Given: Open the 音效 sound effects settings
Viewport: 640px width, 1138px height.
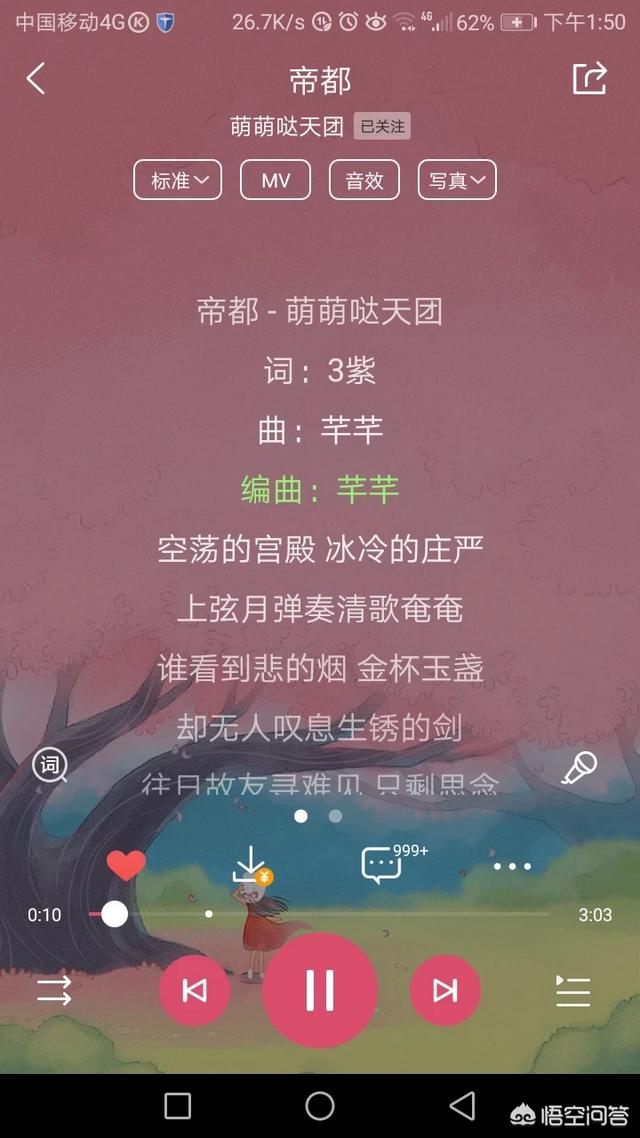Looking at the screenshot, I should (364, 180).
